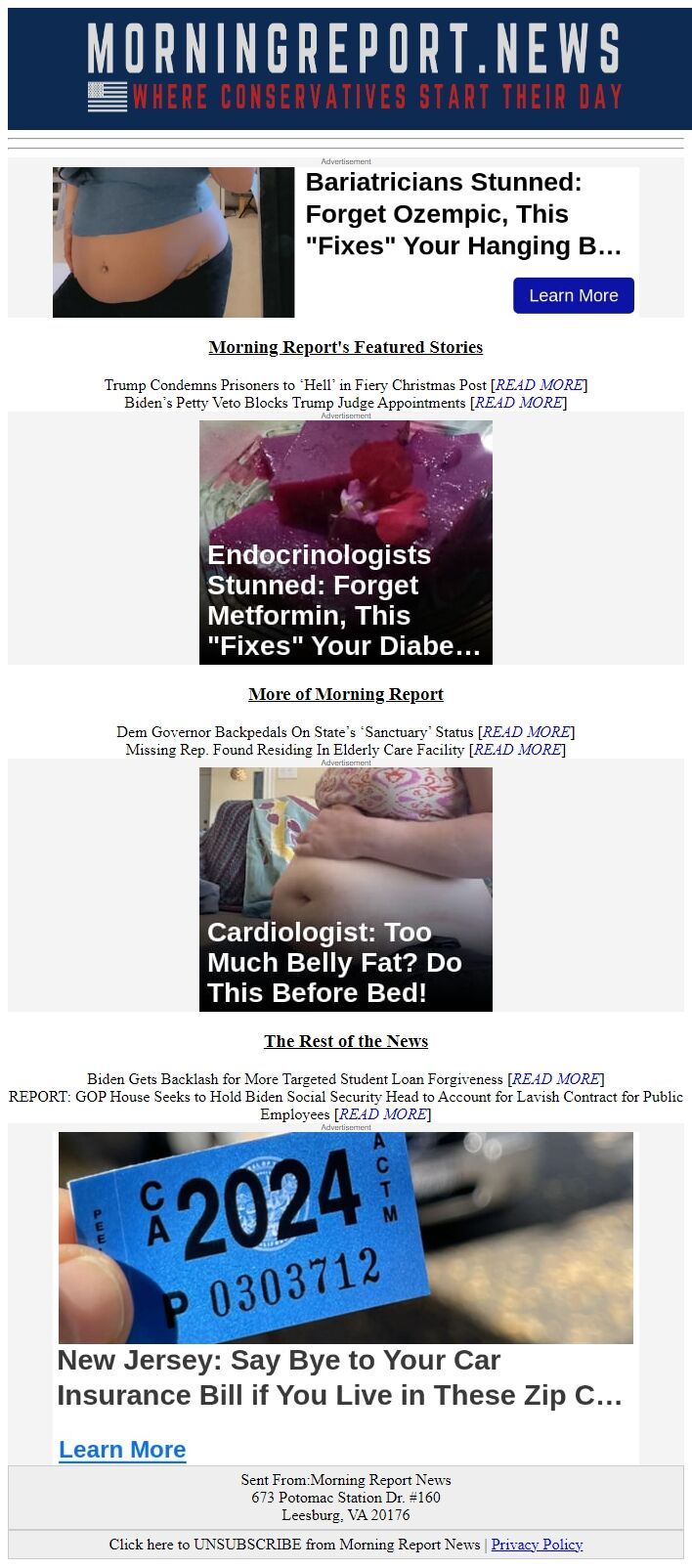Open the Endocrinologists Stunned ad tile
692x1568 pixels.
345,543
